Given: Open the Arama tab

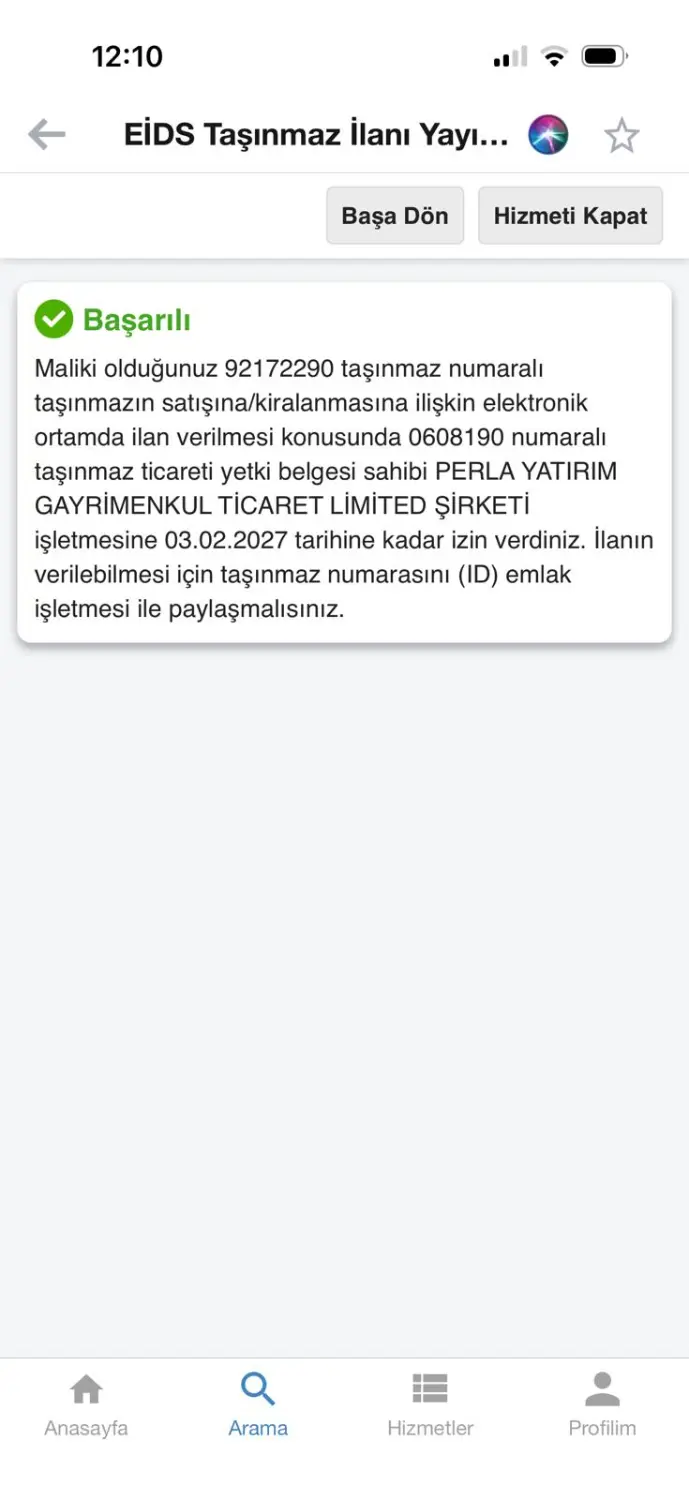Looking at the screenshot, I should [x=258, y=1405].
